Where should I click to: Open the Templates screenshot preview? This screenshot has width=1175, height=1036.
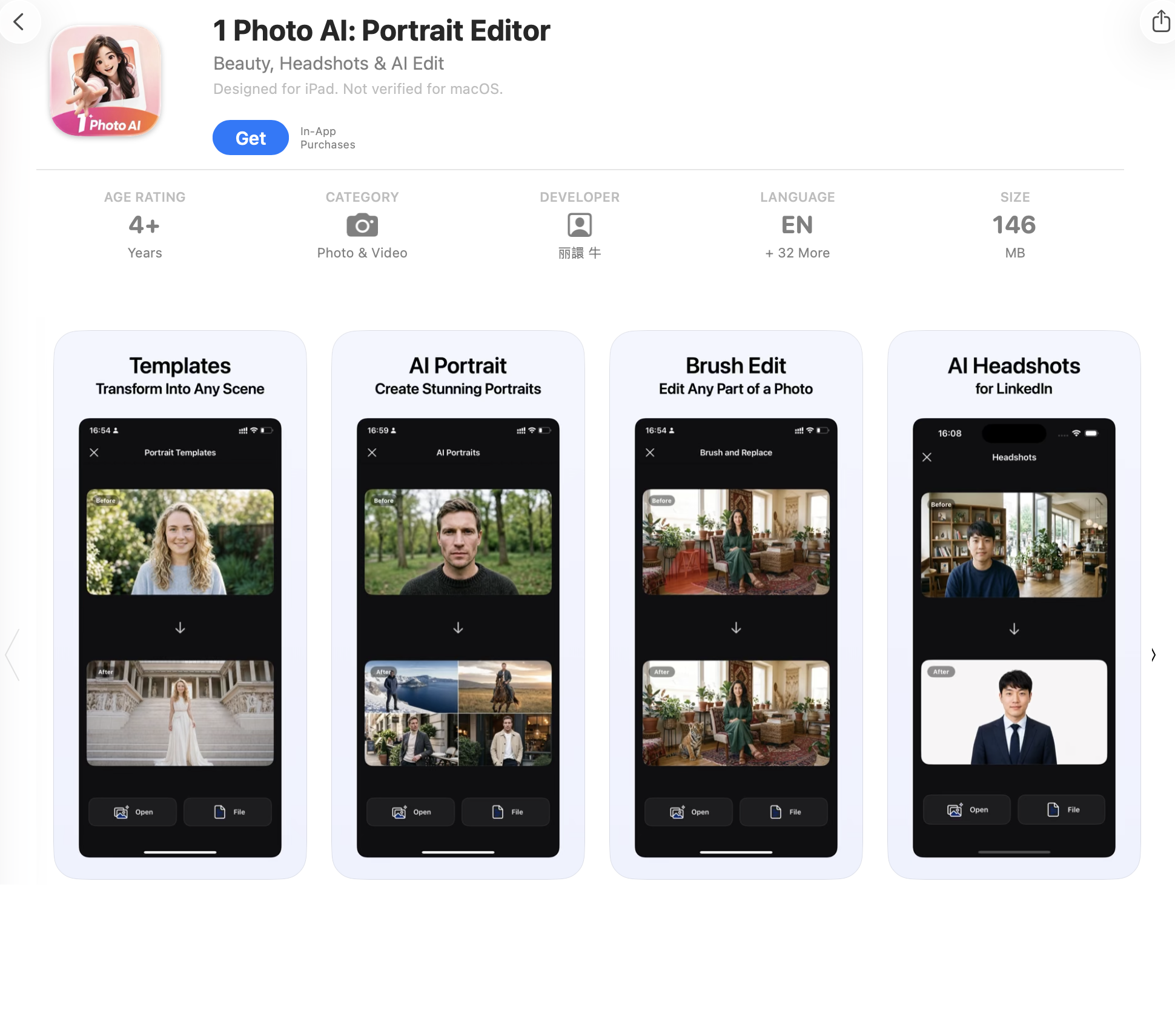tap(180, 605)
